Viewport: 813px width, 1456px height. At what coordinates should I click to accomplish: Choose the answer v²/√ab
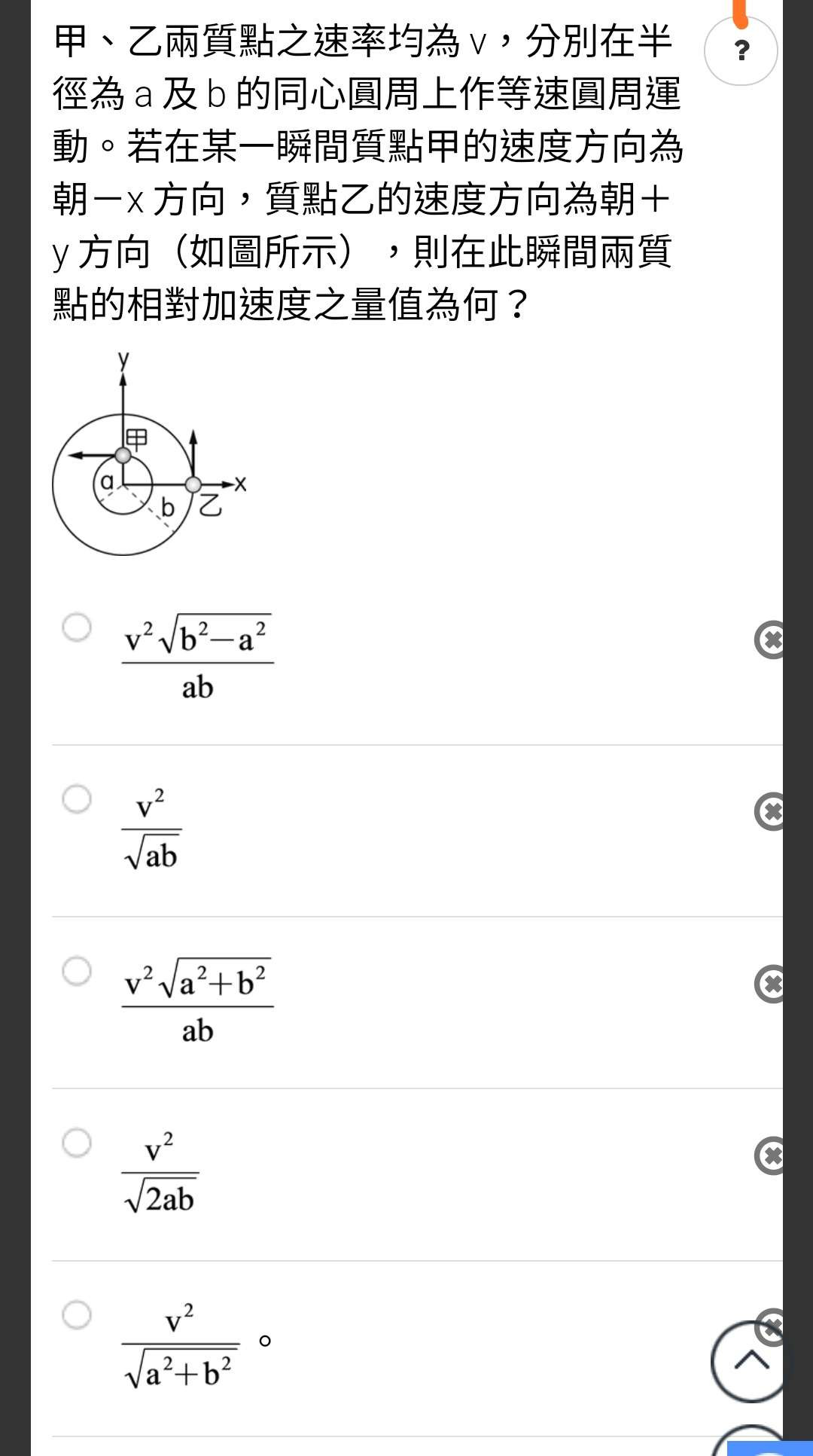[x=77, y=798]
